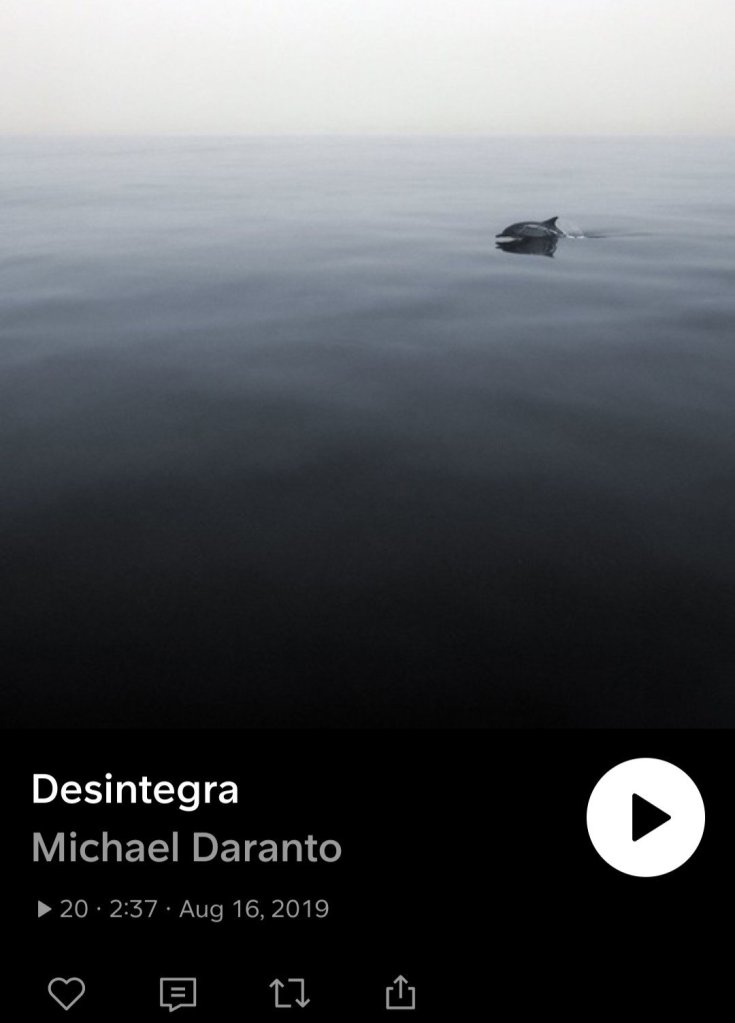Open comments for Desintegra
The width and height of the screenshot is (735, 1023).
point(178,993)
